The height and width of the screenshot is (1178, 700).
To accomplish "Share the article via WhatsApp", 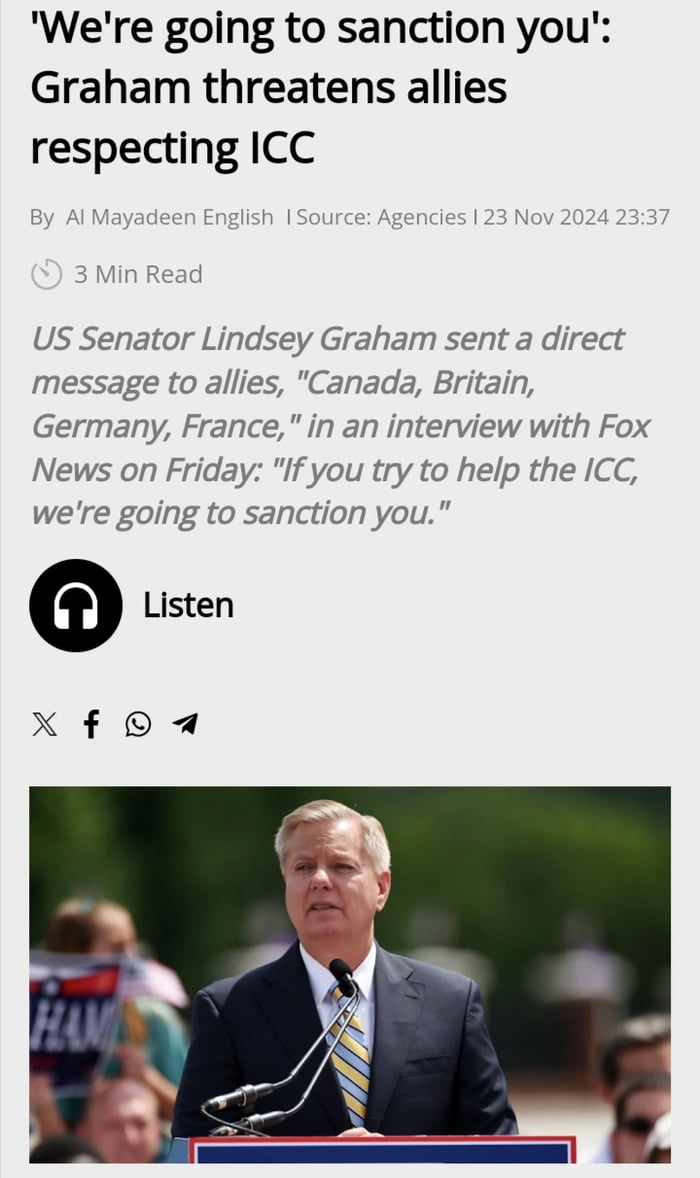I will click(x=138, y=724).
